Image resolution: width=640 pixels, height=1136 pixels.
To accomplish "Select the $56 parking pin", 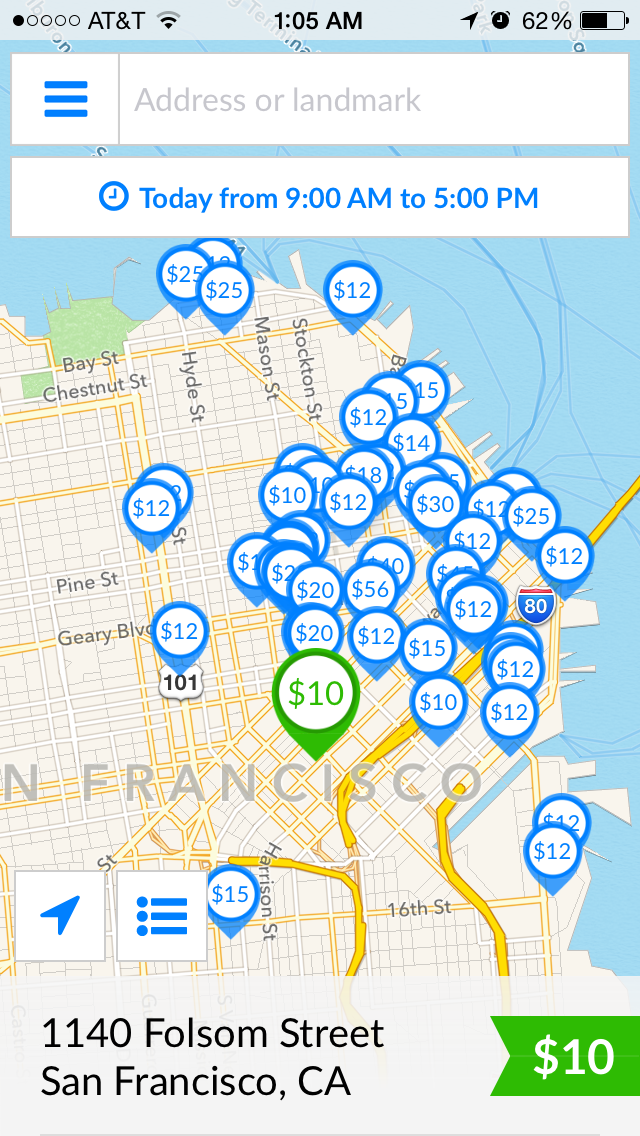I will 370,589.
